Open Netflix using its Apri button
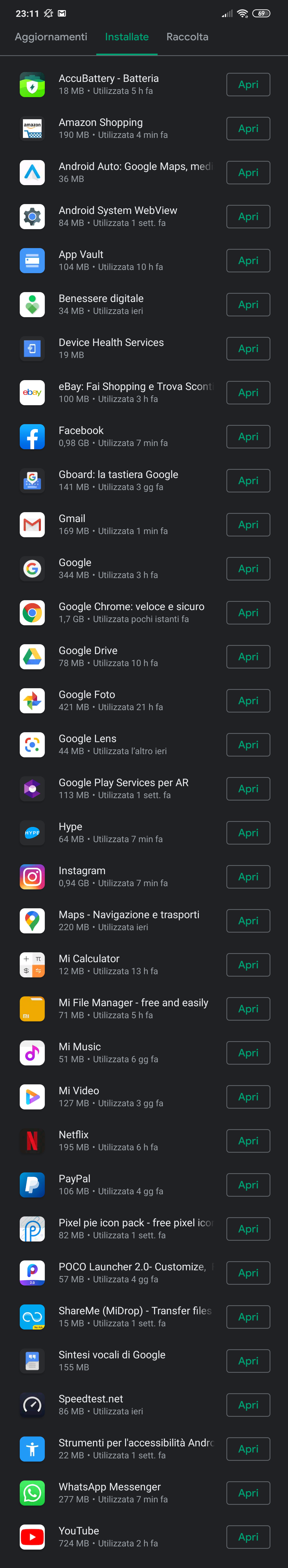 pyautogui.click(x=248, y=1141)
